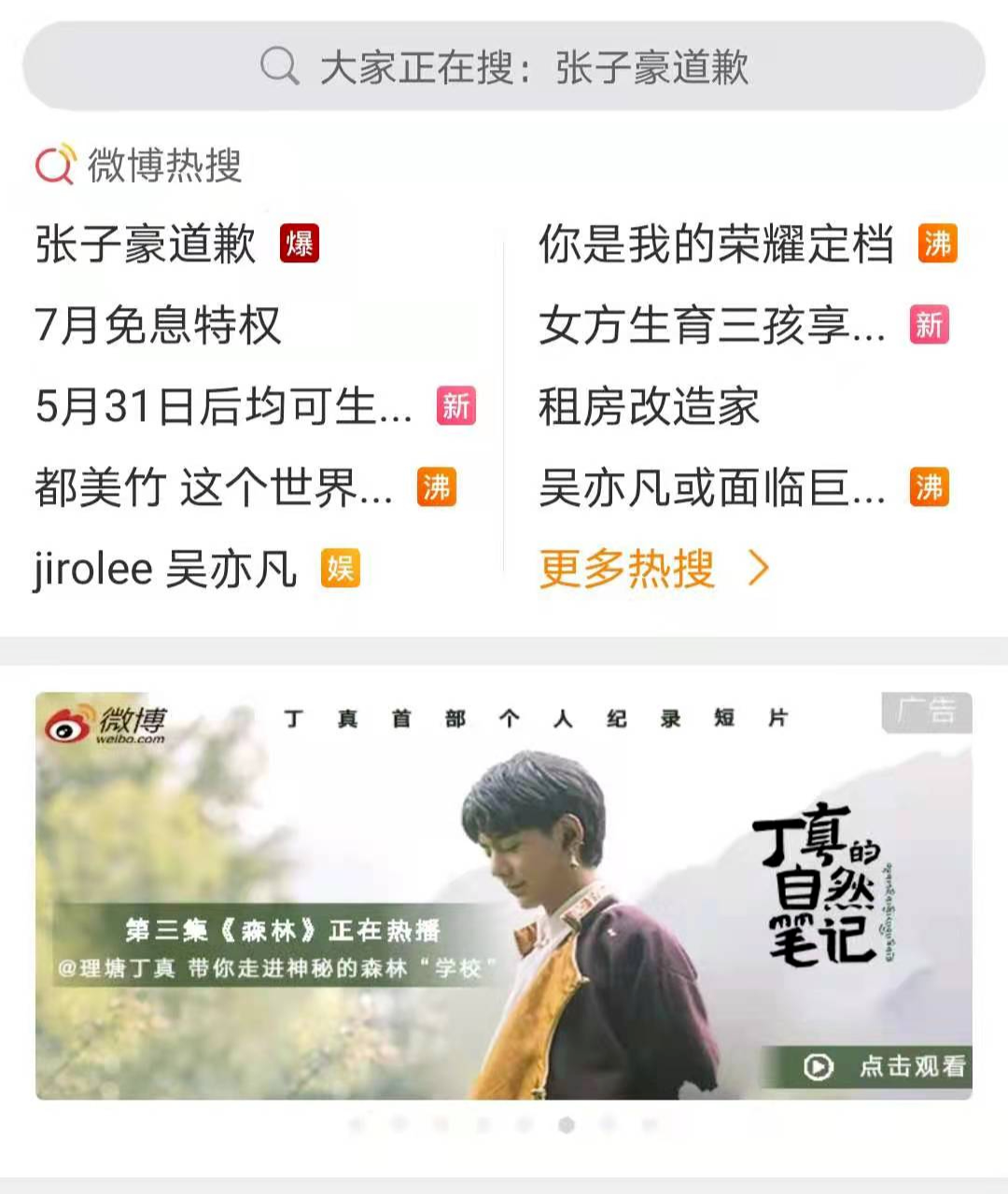Open hot search 7月免息特权
Image resolution: width=1008 pixels, height=1194 pixels.
click(158, 326)
